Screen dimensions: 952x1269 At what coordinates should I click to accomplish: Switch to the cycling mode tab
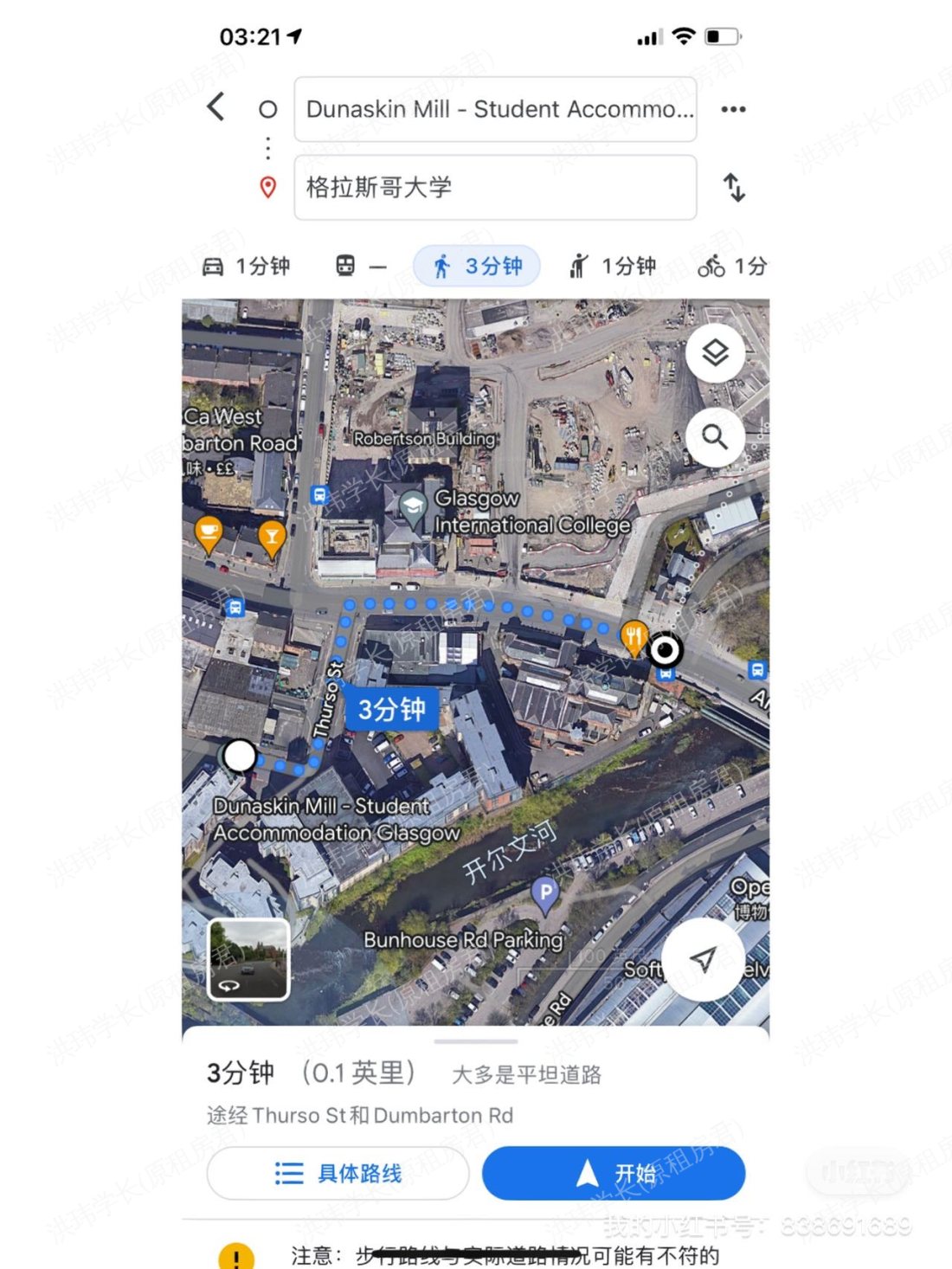pyautogui.click(x=732, y=266)
